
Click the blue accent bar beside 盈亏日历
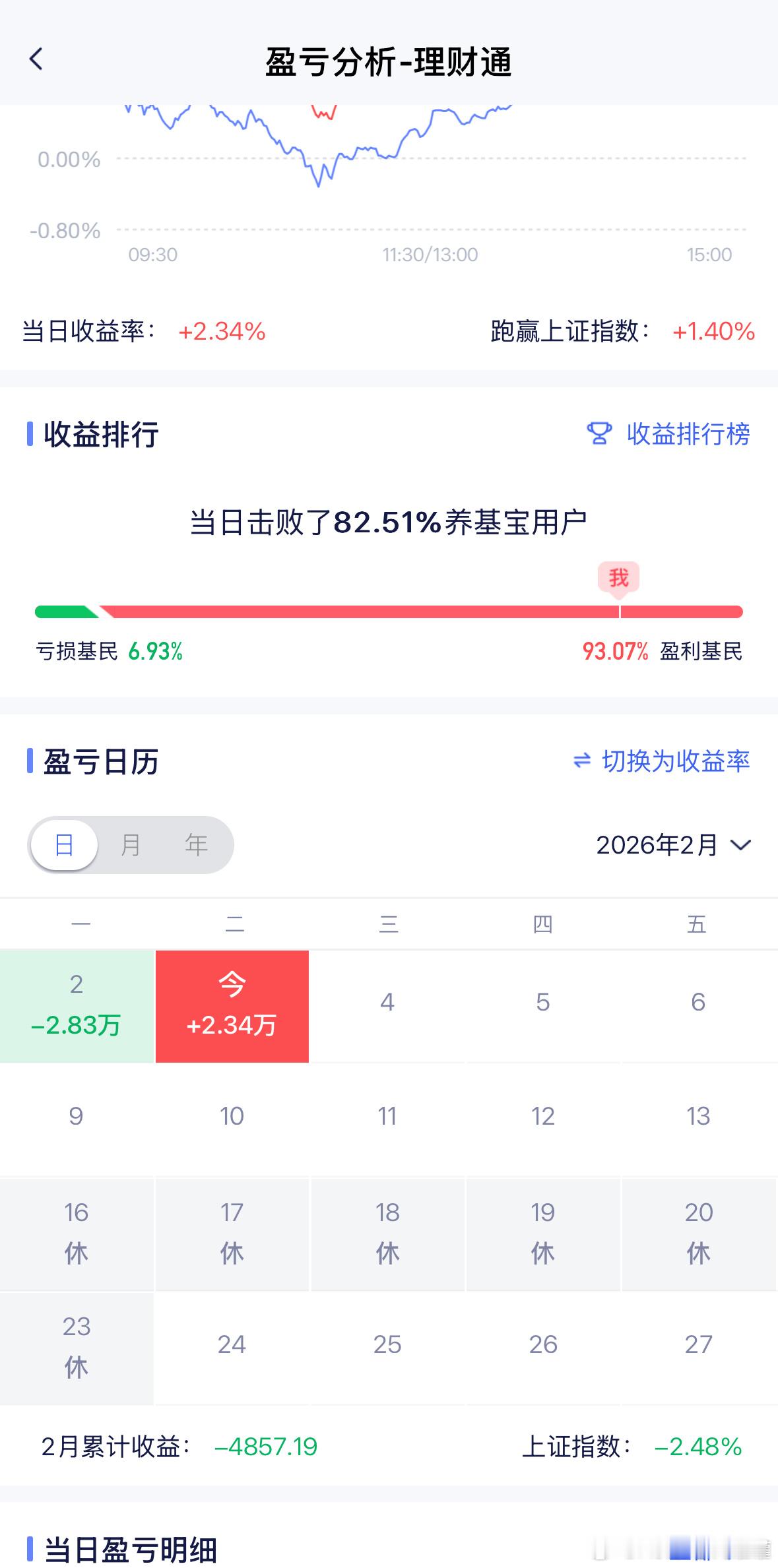pyautogui.click(x=29, y=762)
